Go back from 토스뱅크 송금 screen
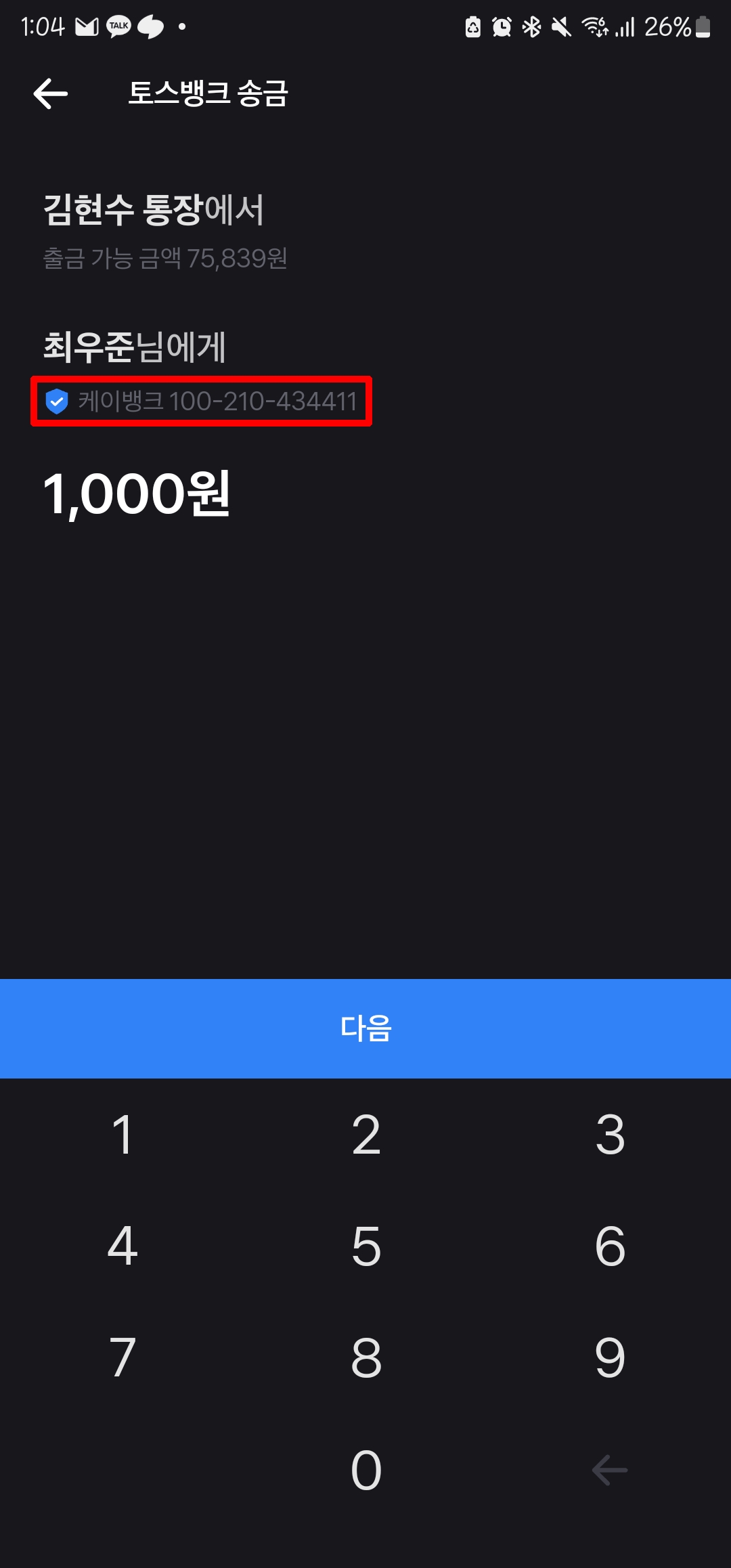 pos(51,93)
